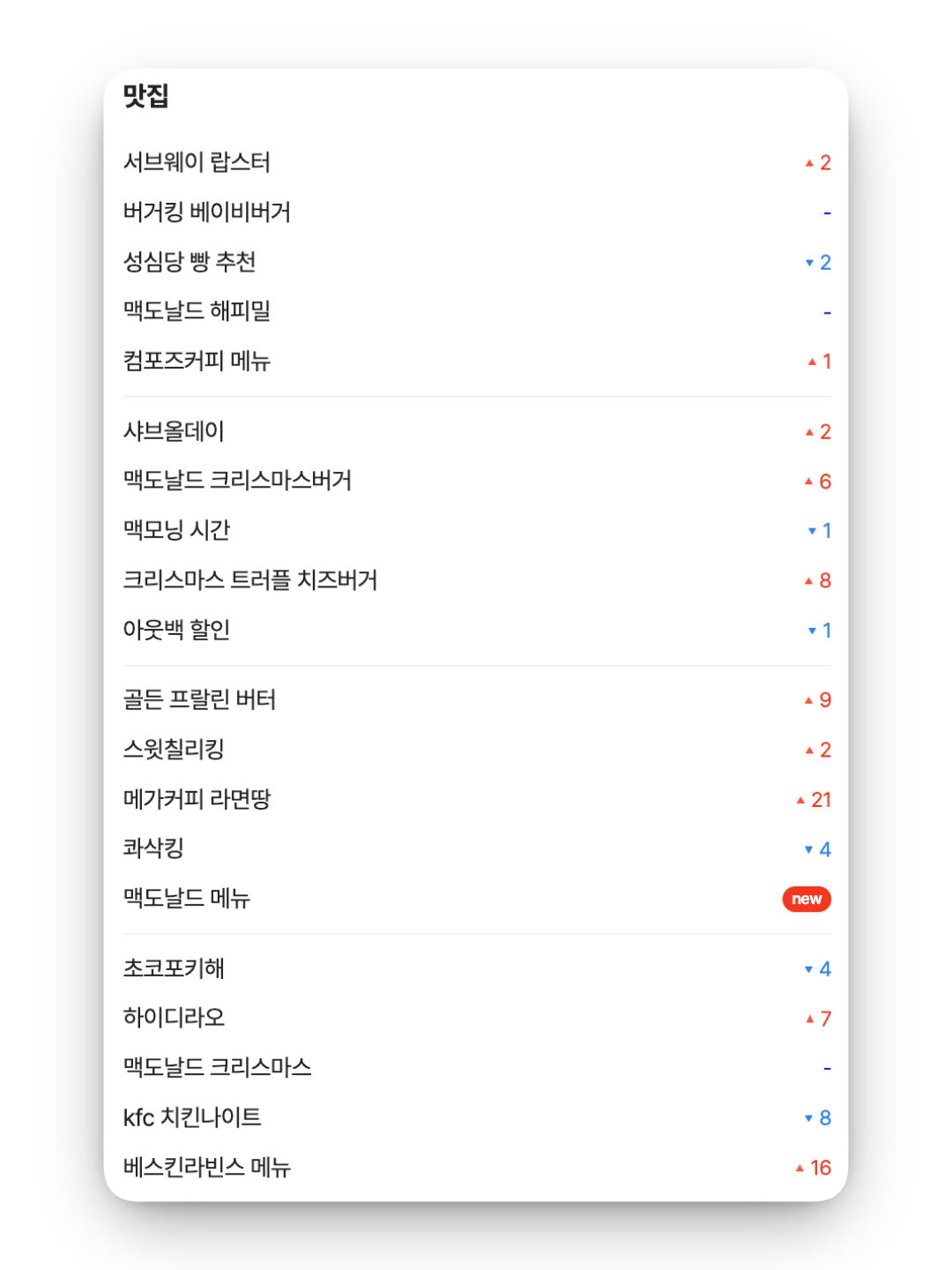Open 골든 프랄린 버터 keyword
This screenshot has width=952, height=1270.
point(199,699)
